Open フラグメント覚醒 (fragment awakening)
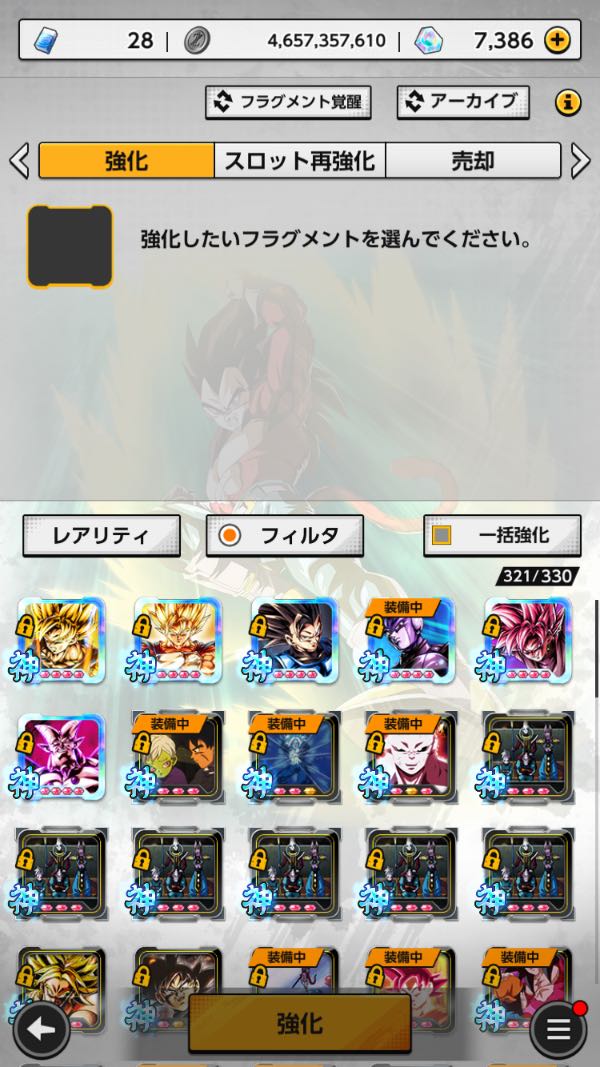Screen dimensions: 600x1067 (288, 101)
